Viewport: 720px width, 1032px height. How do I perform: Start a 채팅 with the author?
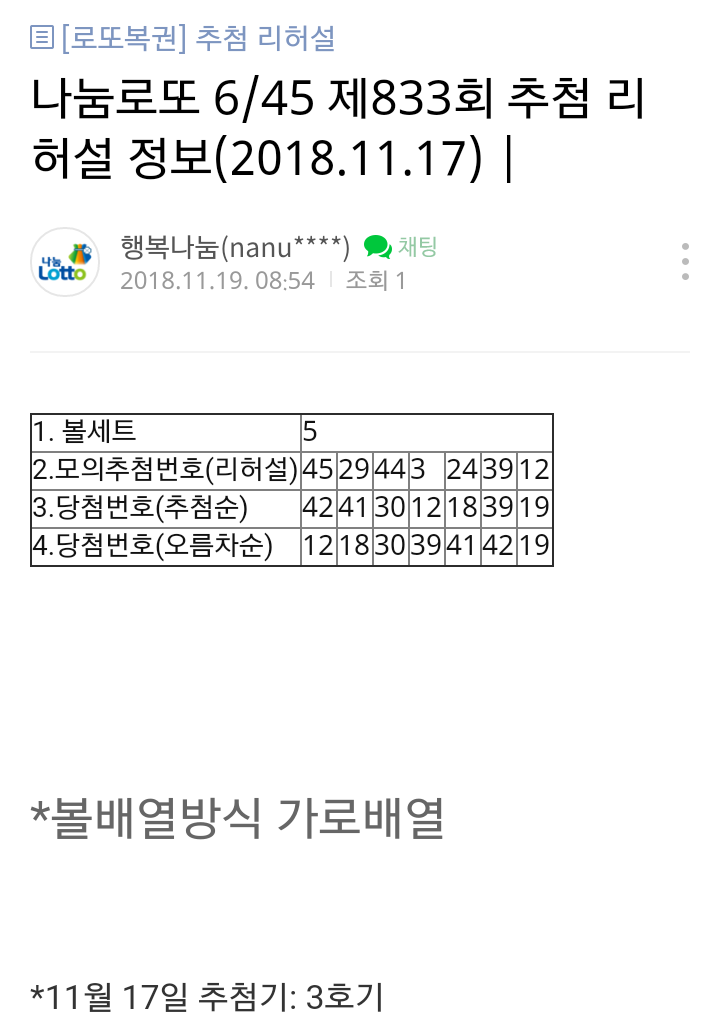pos(401,246)
